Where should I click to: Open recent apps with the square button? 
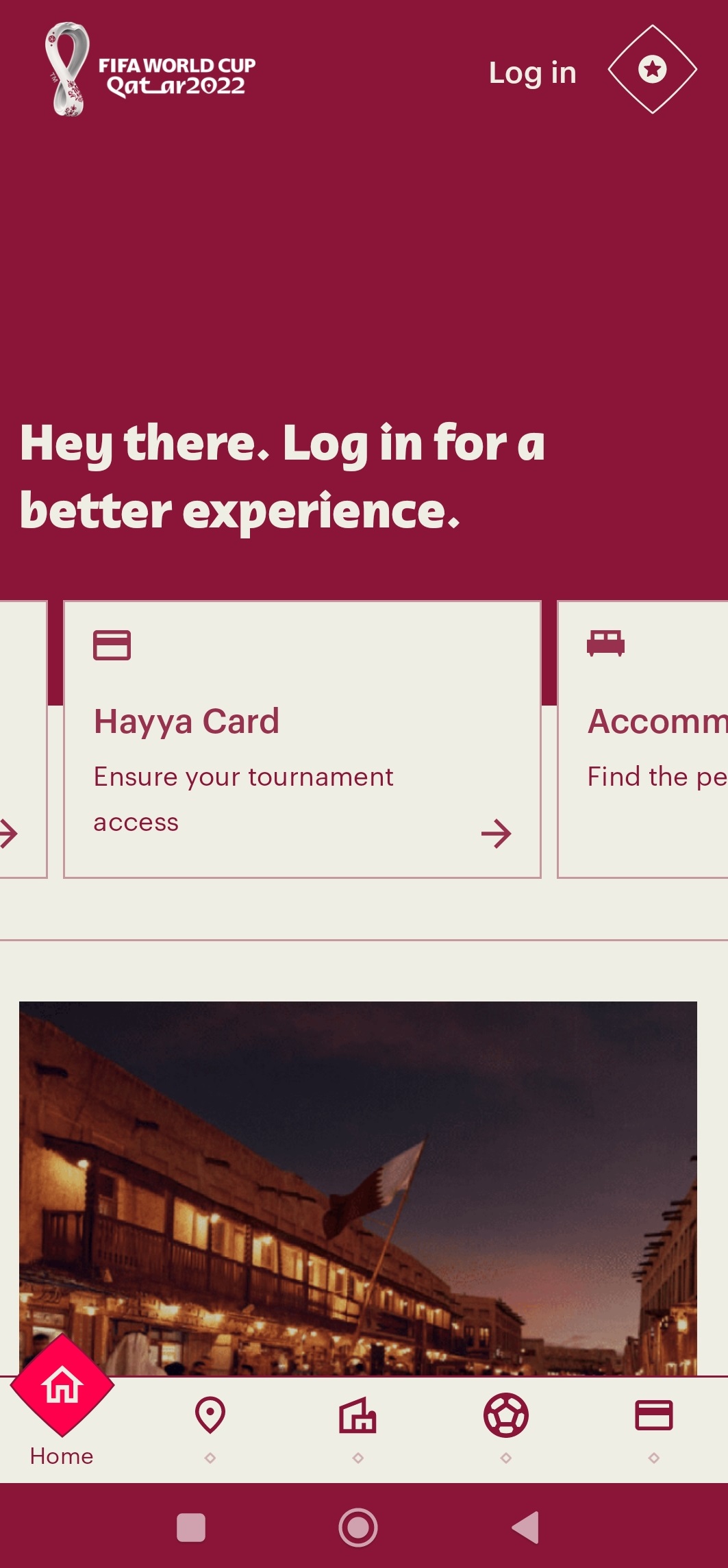(x=191, y=1528)
